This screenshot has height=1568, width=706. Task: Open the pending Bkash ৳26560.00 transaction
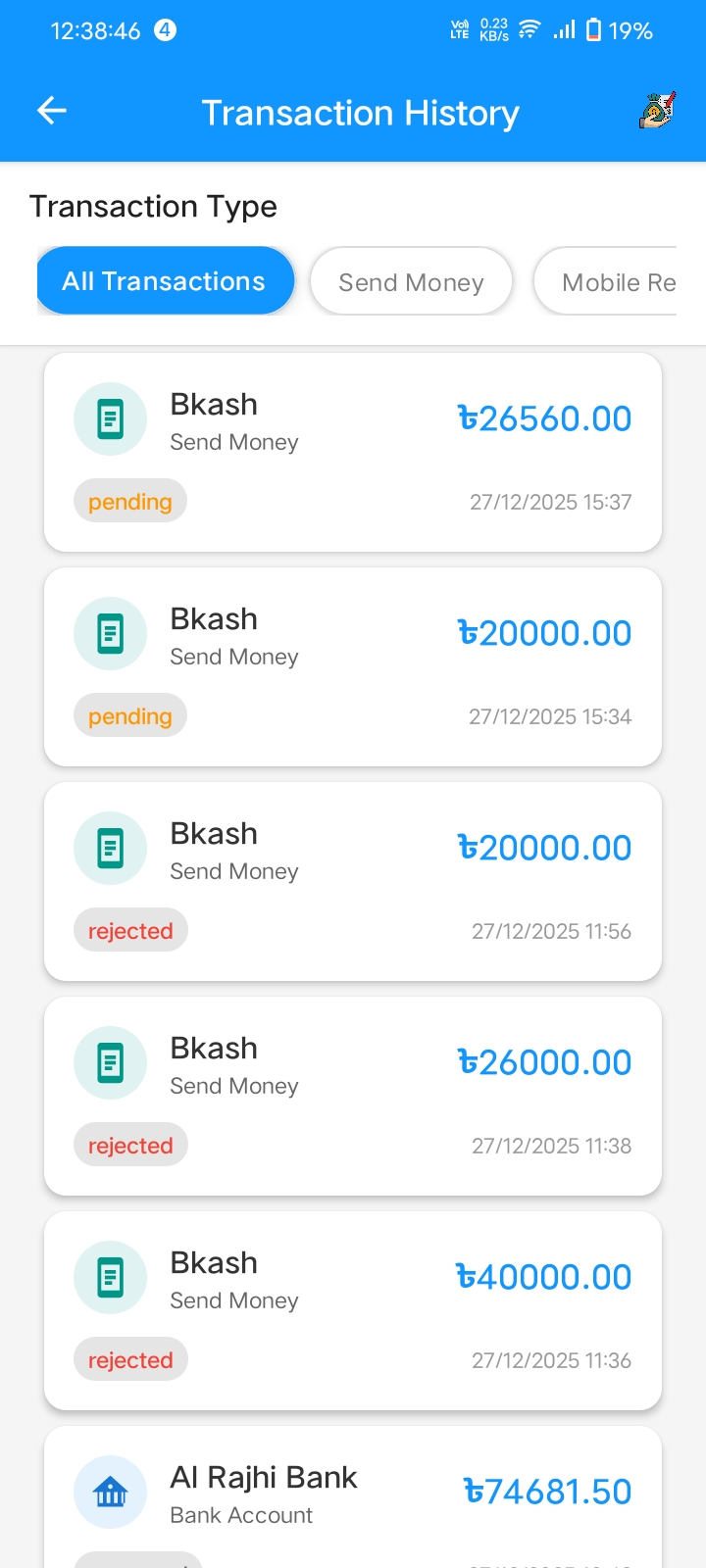[x=353, y=452]
